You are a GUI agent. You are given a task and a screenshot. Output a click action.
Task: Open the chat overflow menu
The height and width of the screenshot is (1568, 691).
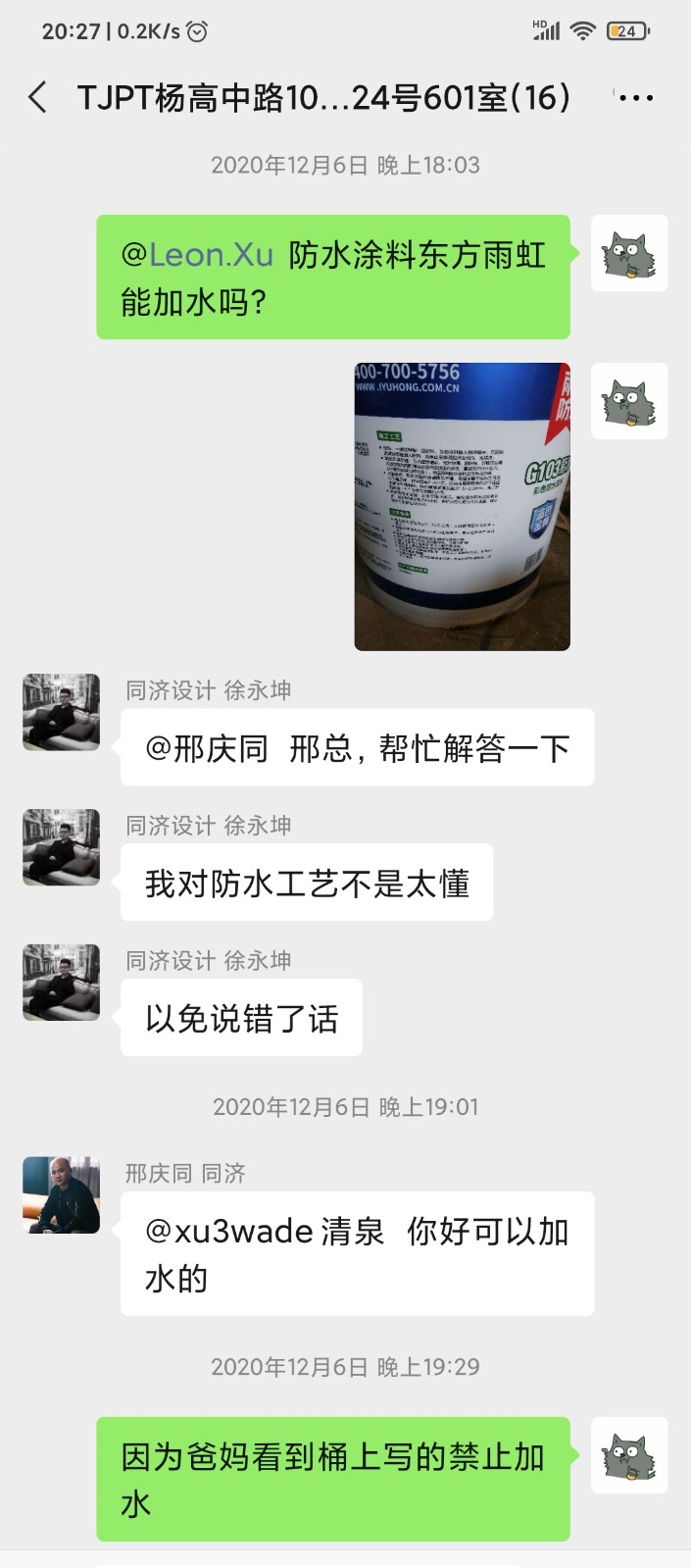click(636, 97)
